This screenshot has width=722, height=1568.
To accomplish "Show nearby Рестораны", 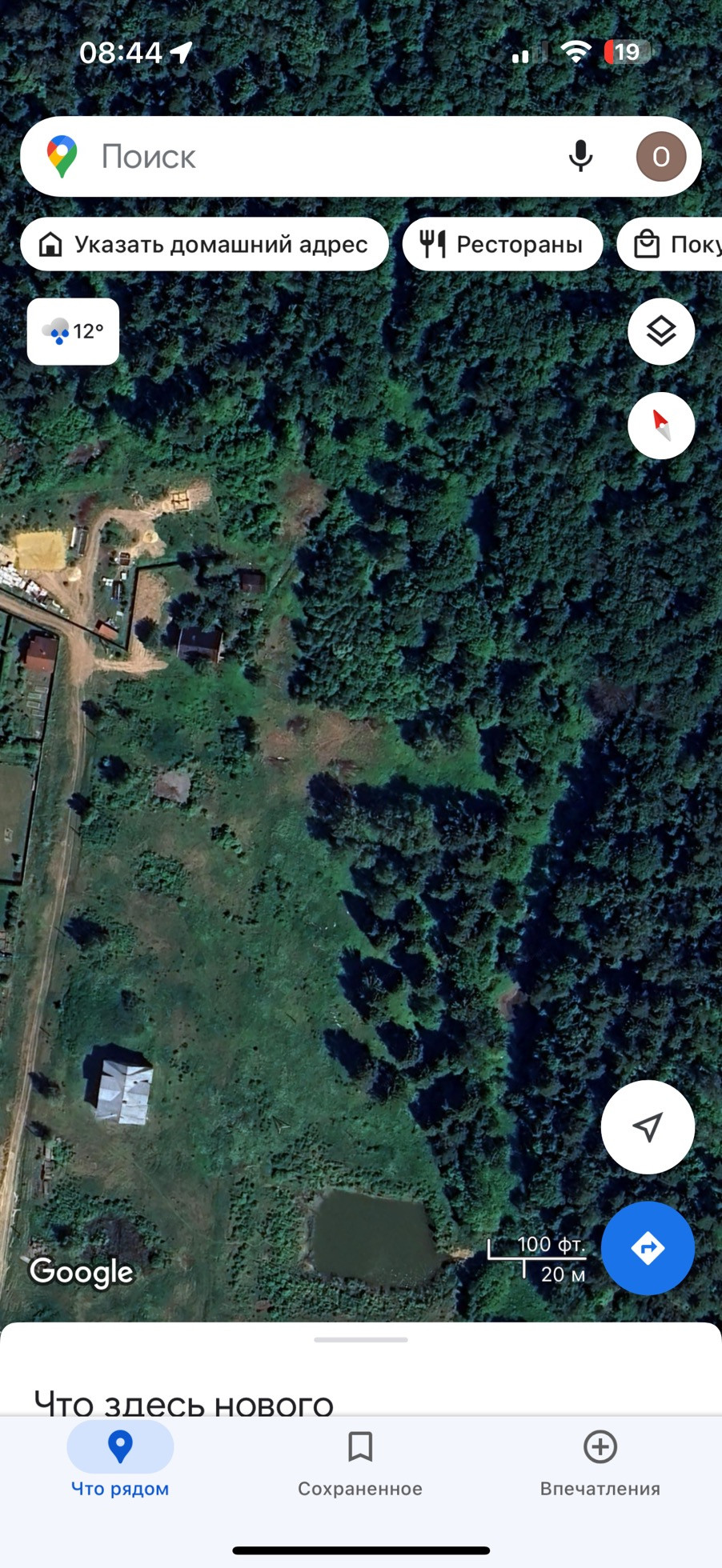I will pyautogui.click(x=502, y=244).
